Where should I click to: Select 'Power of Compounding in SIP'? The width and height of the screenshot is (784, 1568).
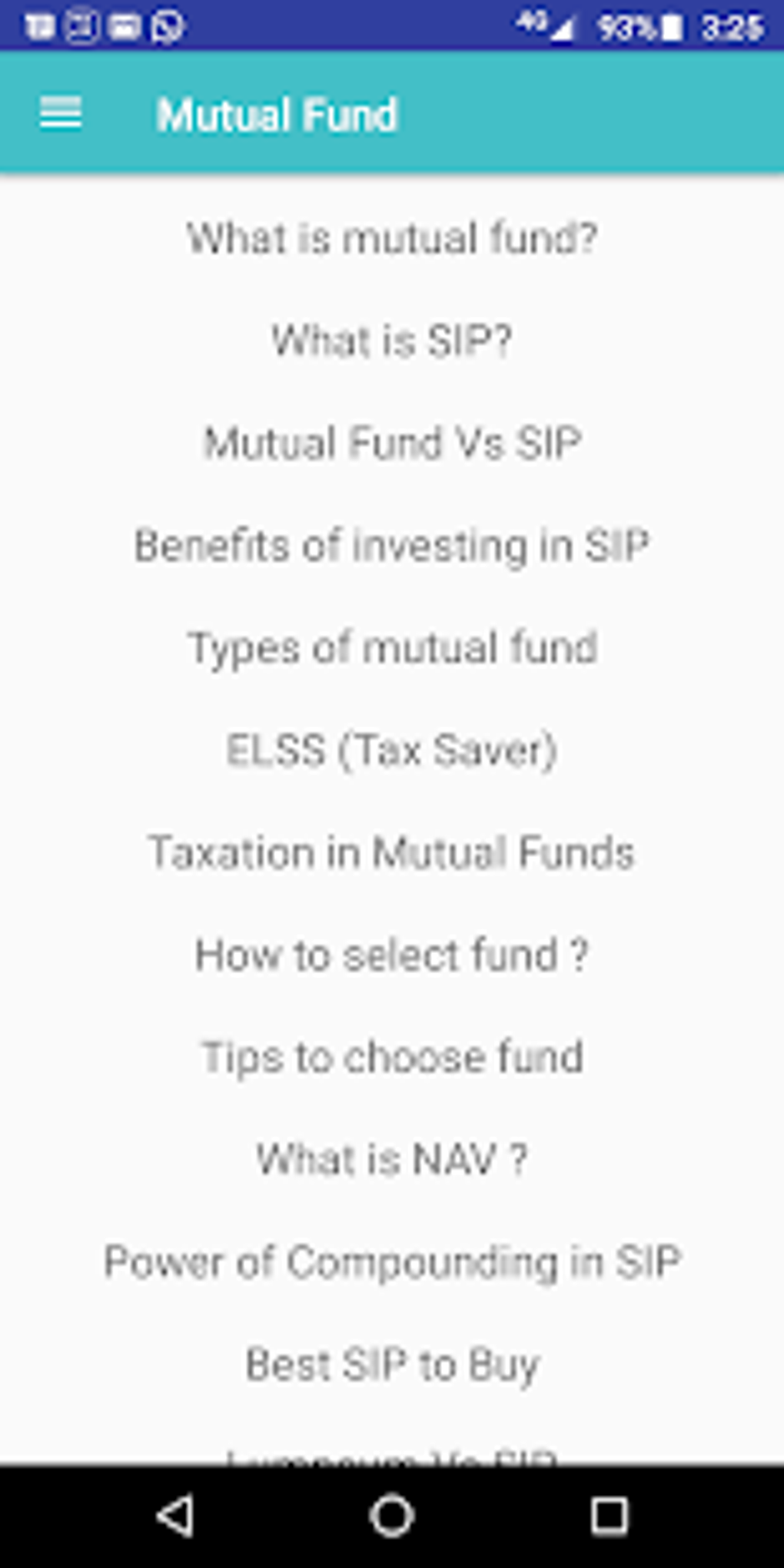(392, 1261)
